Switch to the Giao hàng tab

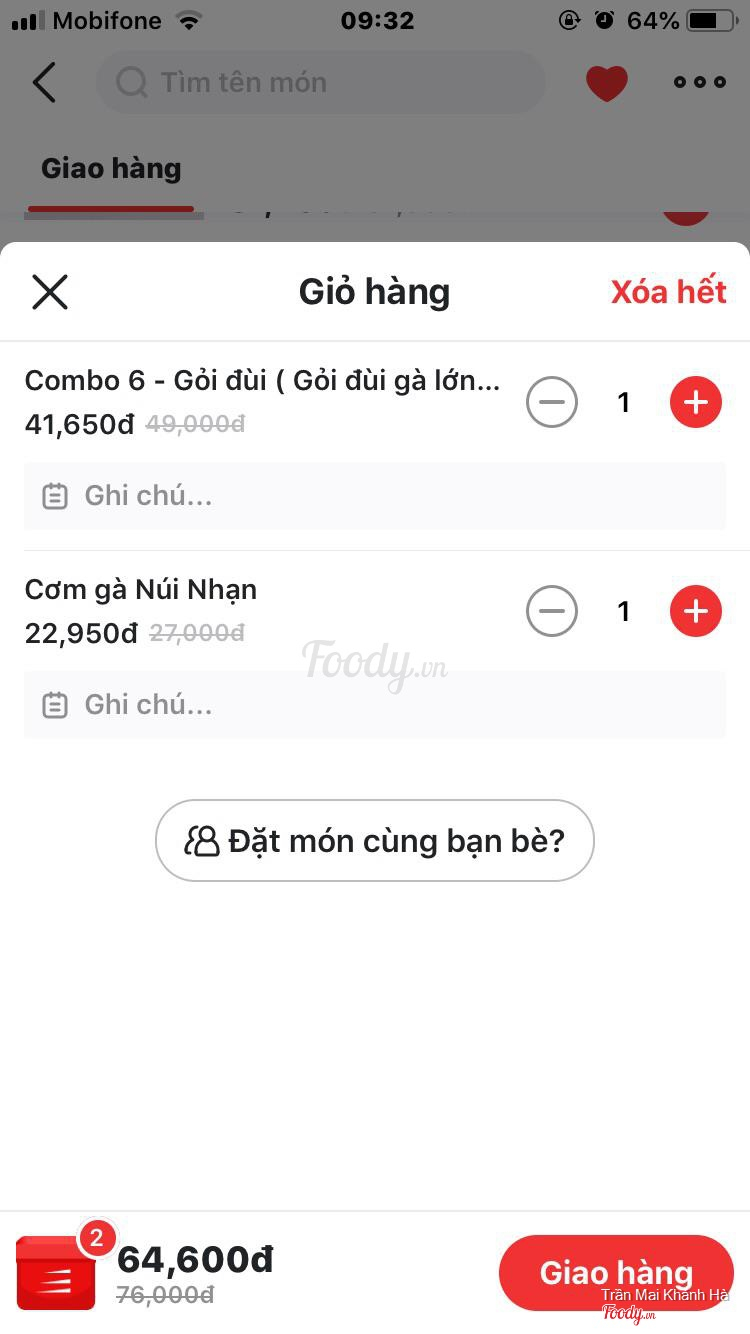(111, 168)
